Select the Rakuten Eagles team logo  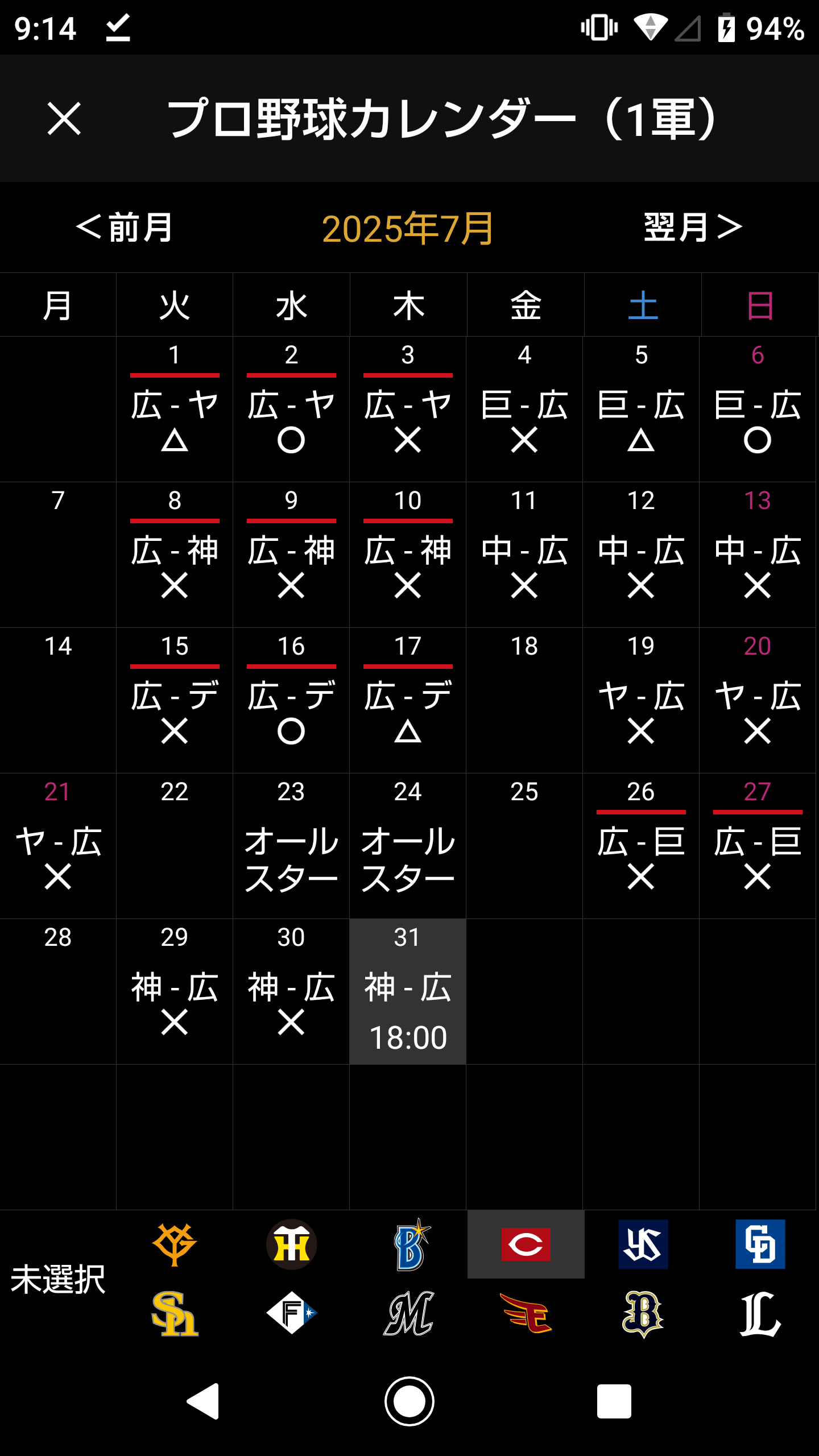(x=526, y=1313)
